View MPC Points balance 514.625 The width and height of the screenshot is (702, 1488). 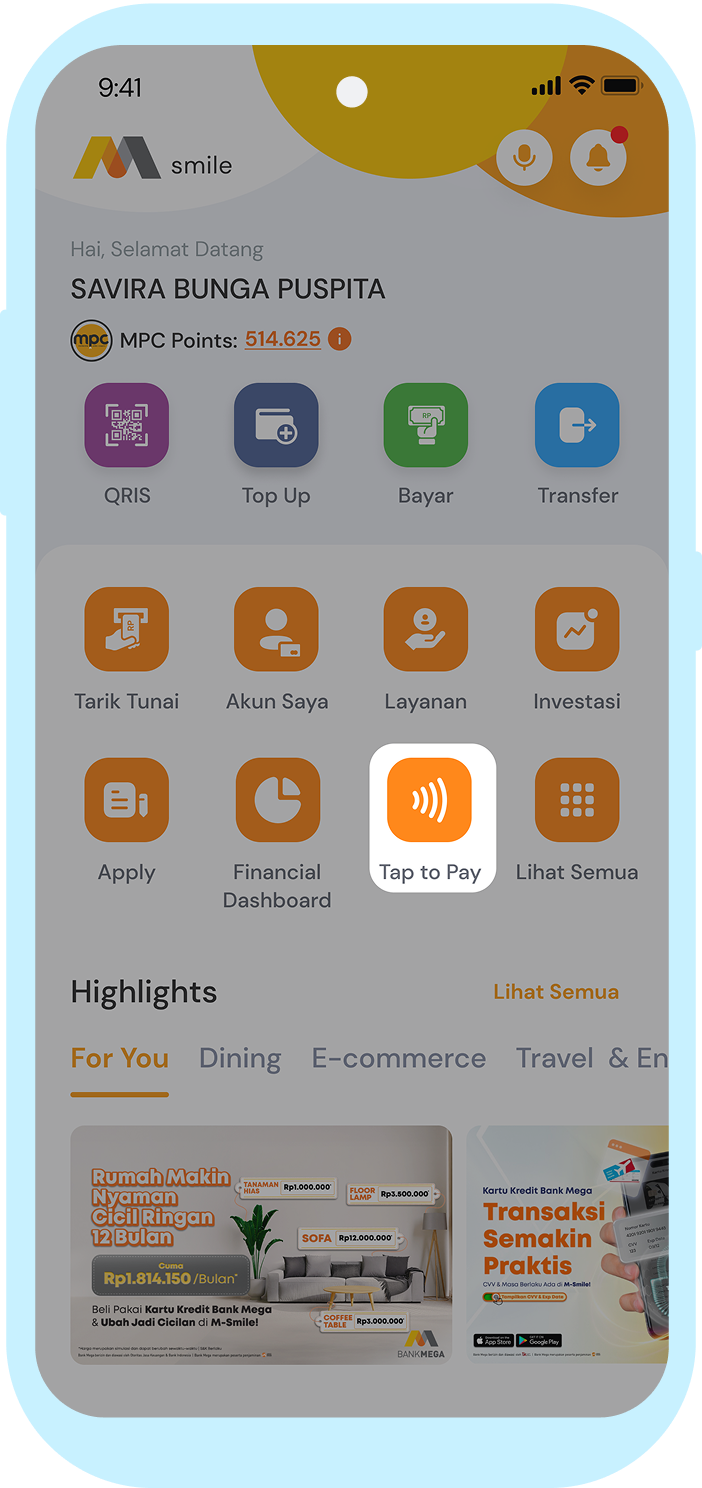[283, 339]
